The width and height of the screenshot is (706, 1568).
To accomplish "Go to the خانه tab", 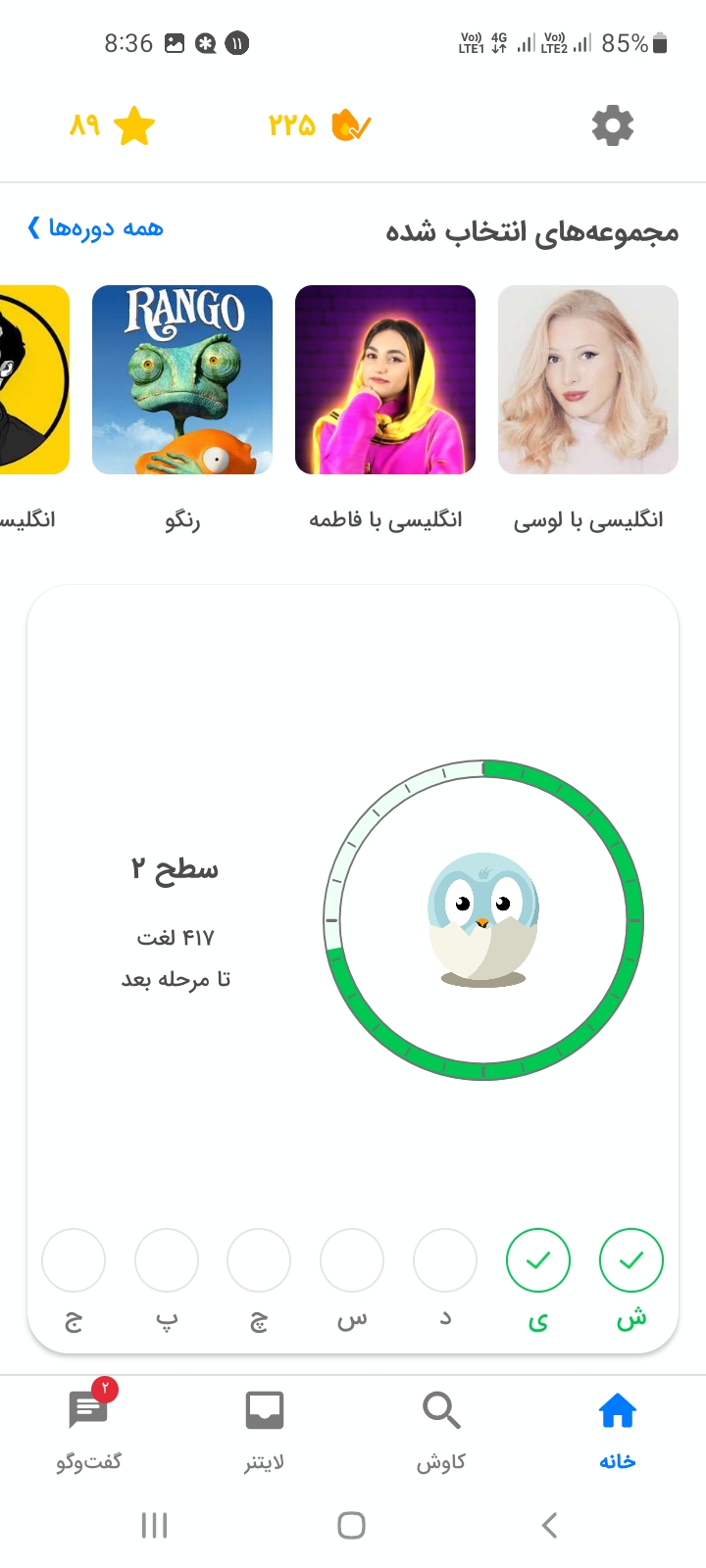I will tap(618, 1432).
